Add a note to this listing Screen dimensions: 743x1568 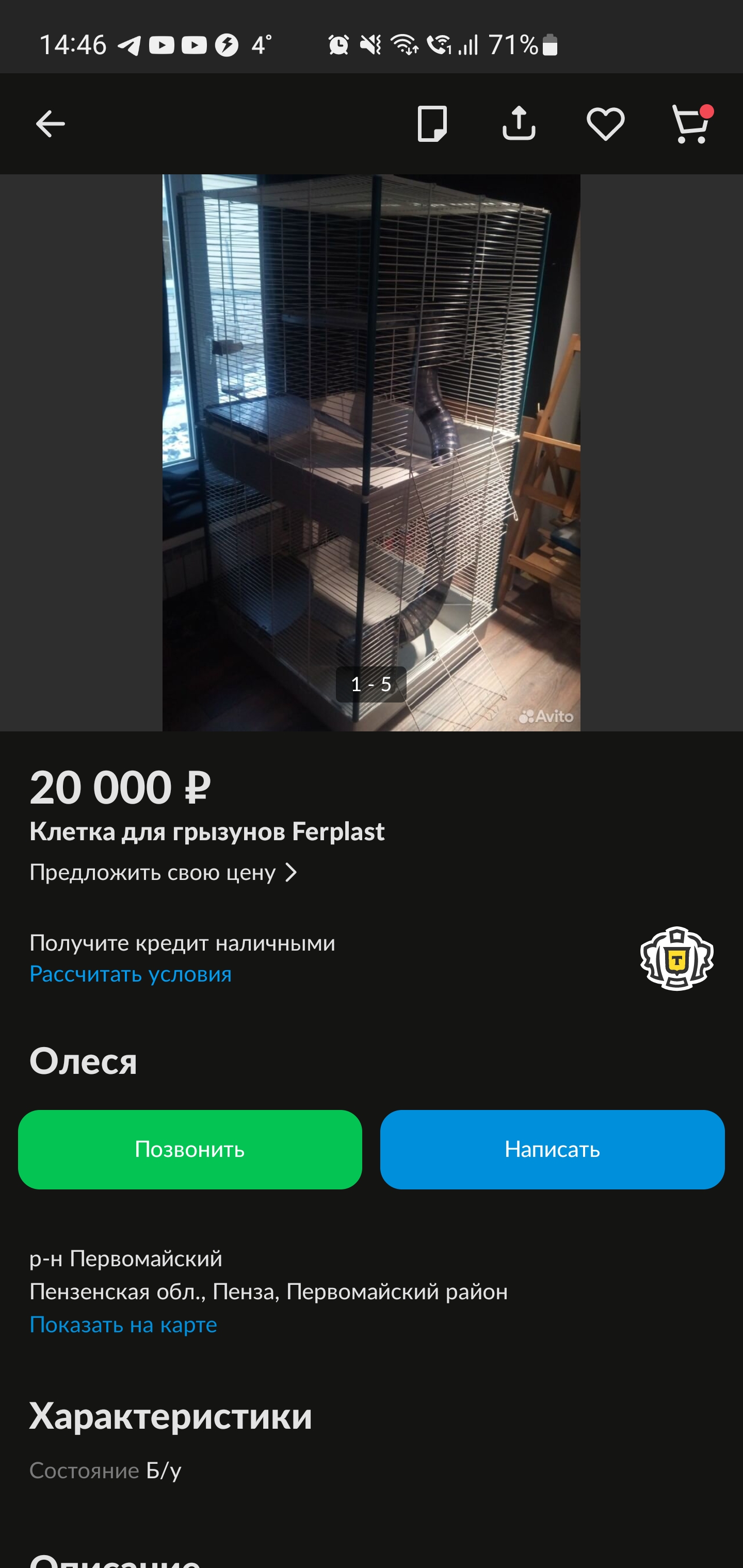(x=432, y=124)
